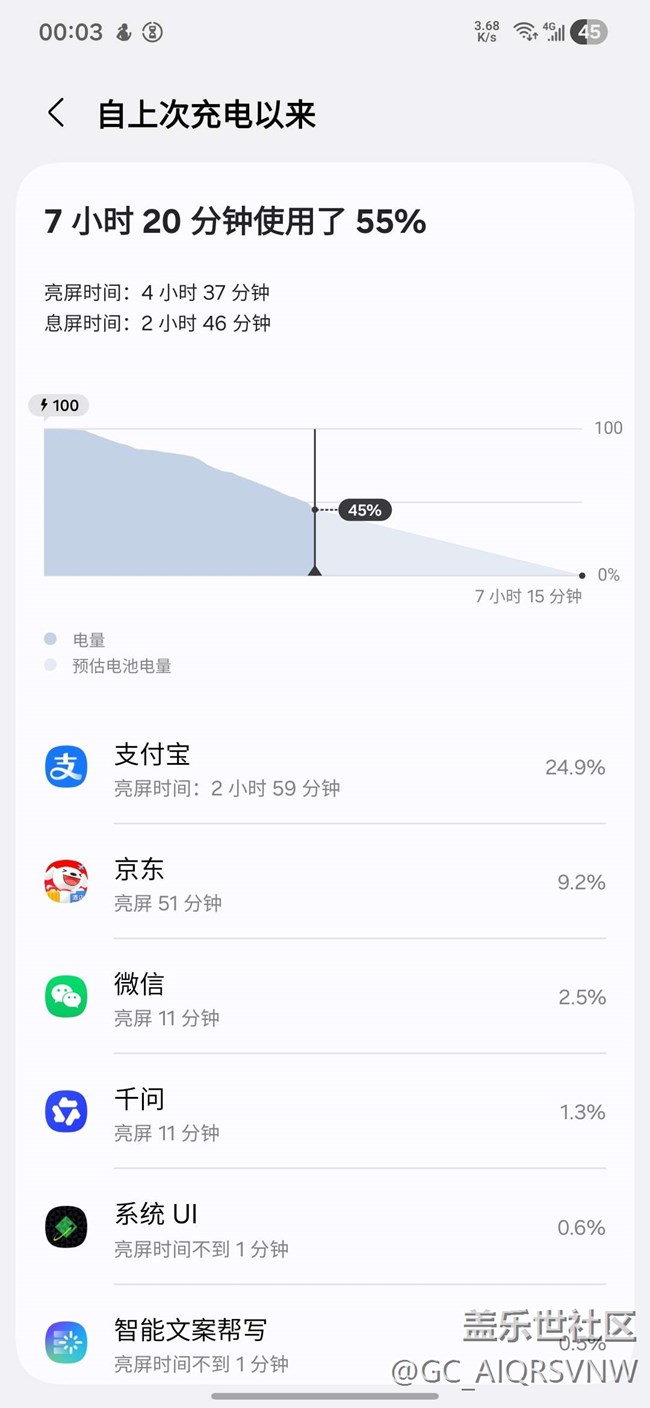Open 支付宝 battery usage details
The image size is (650, 1408).
coord(325,768)
